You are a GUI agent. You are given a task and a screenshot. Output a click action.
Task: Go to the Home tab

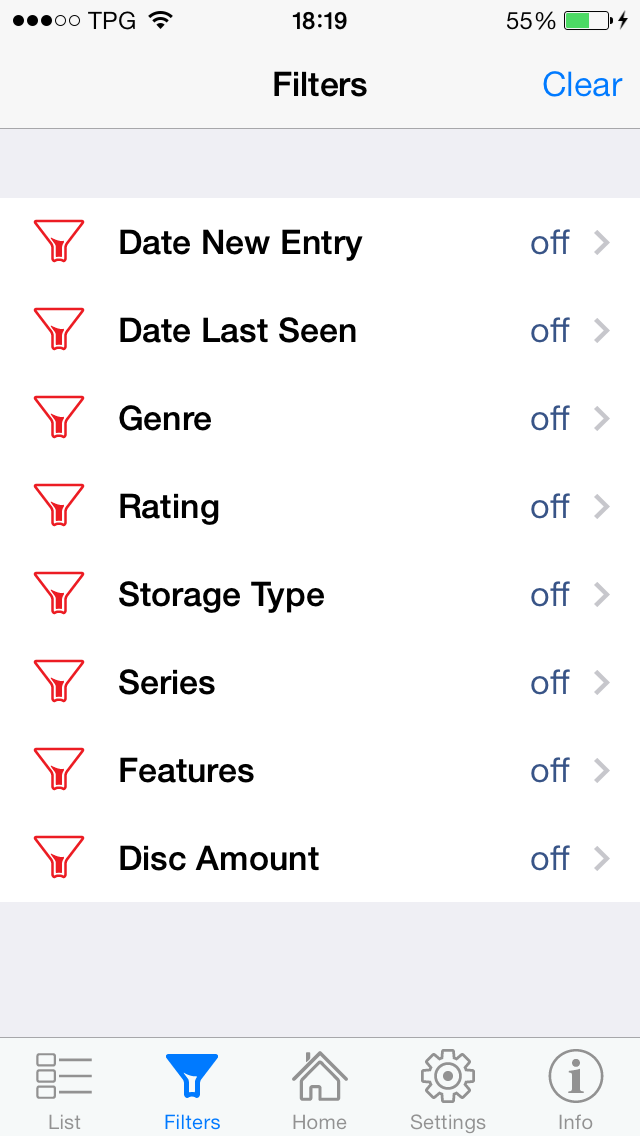[320, 1090]
